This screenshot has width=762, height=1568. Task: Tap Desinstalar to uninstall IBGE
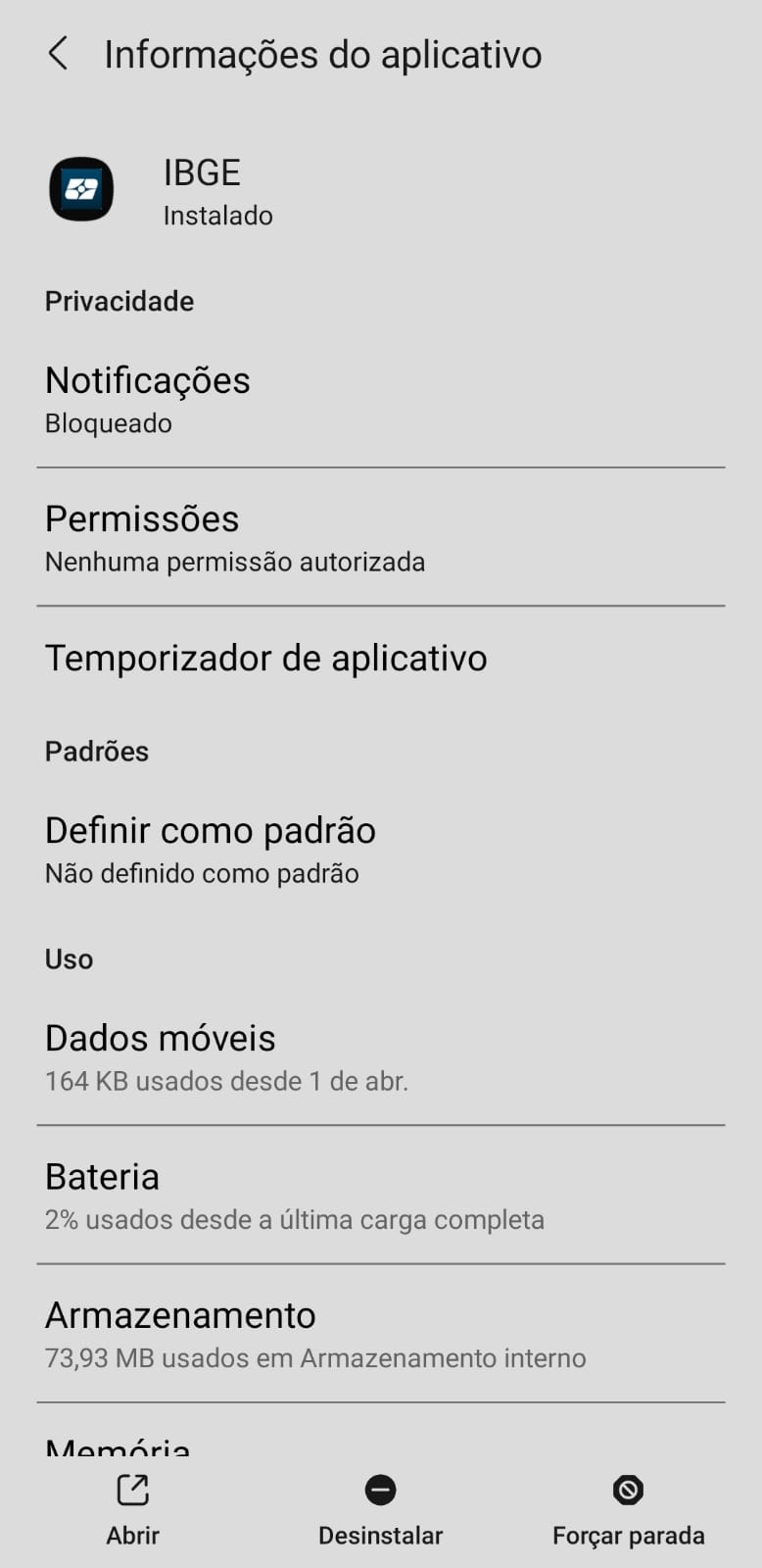point(380,1510)
